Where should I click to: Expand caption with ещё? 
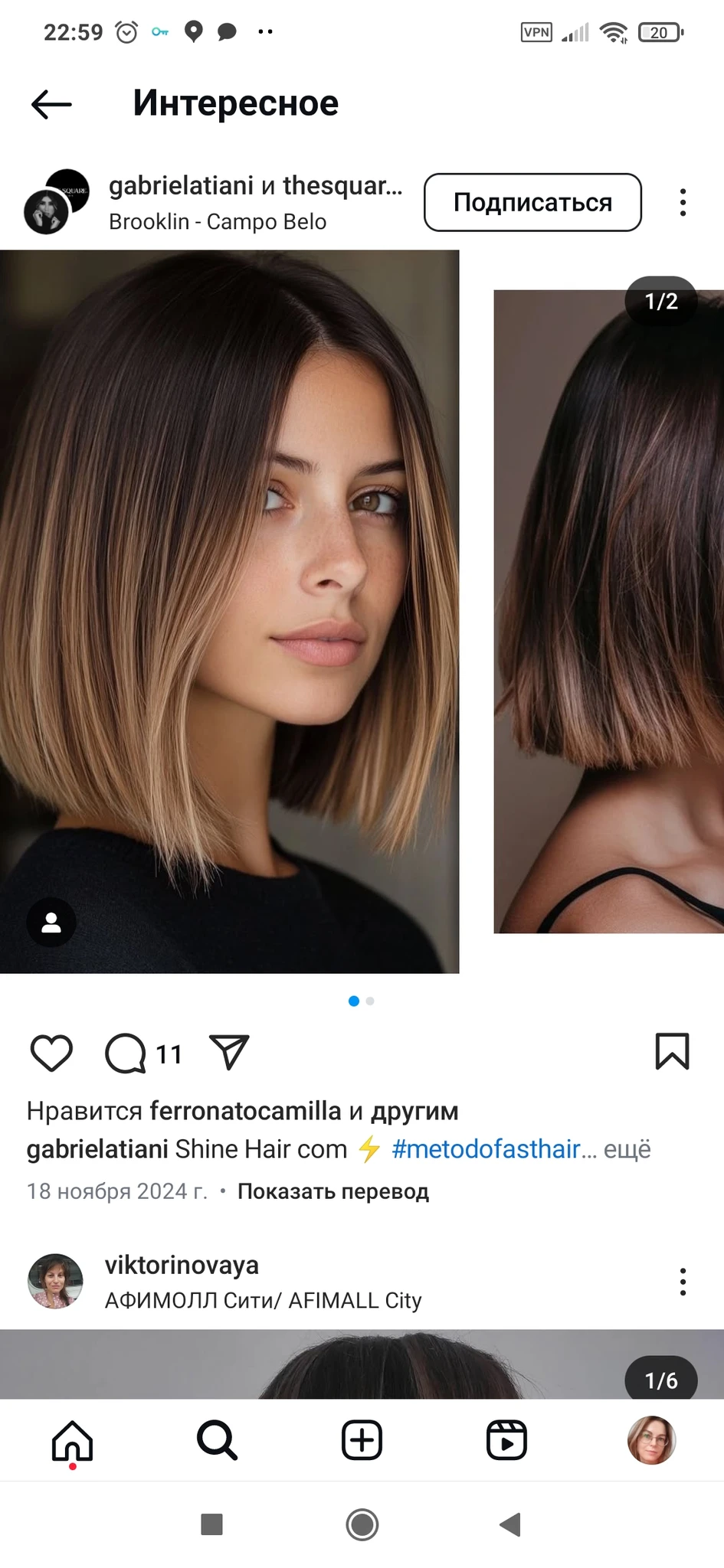[x=627, y=1149]
